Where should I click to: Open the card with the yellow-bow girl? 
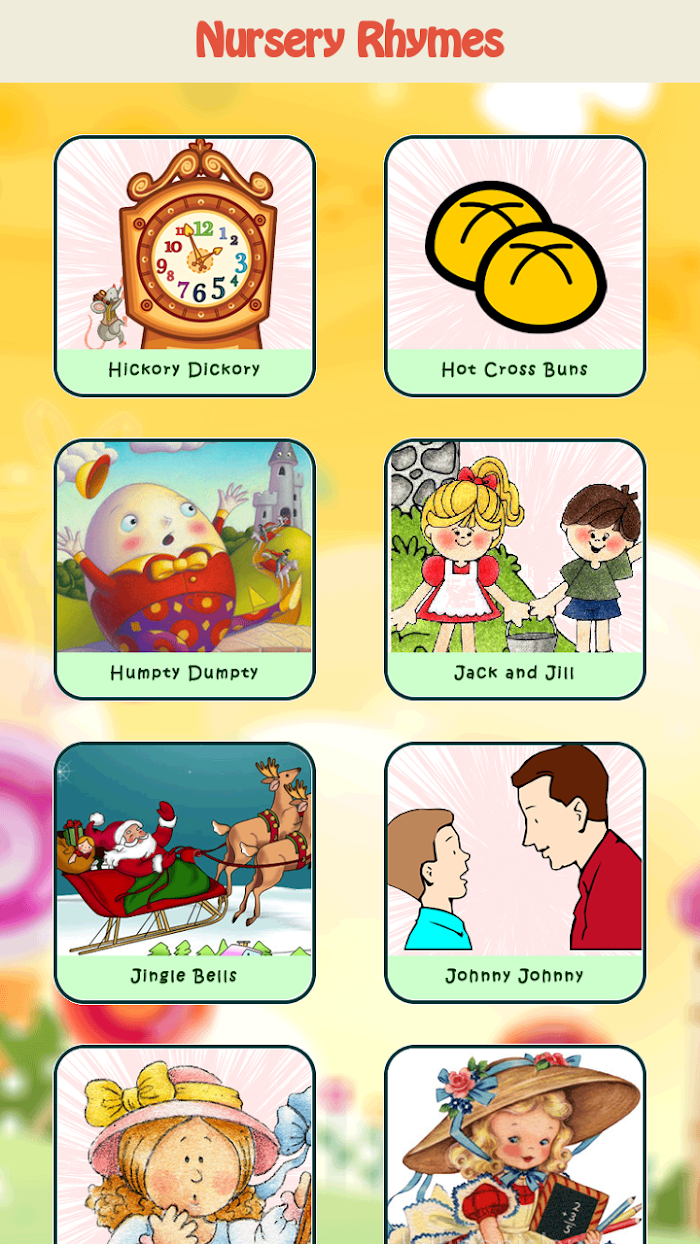pyautogui.click(x=185, y=1145)
